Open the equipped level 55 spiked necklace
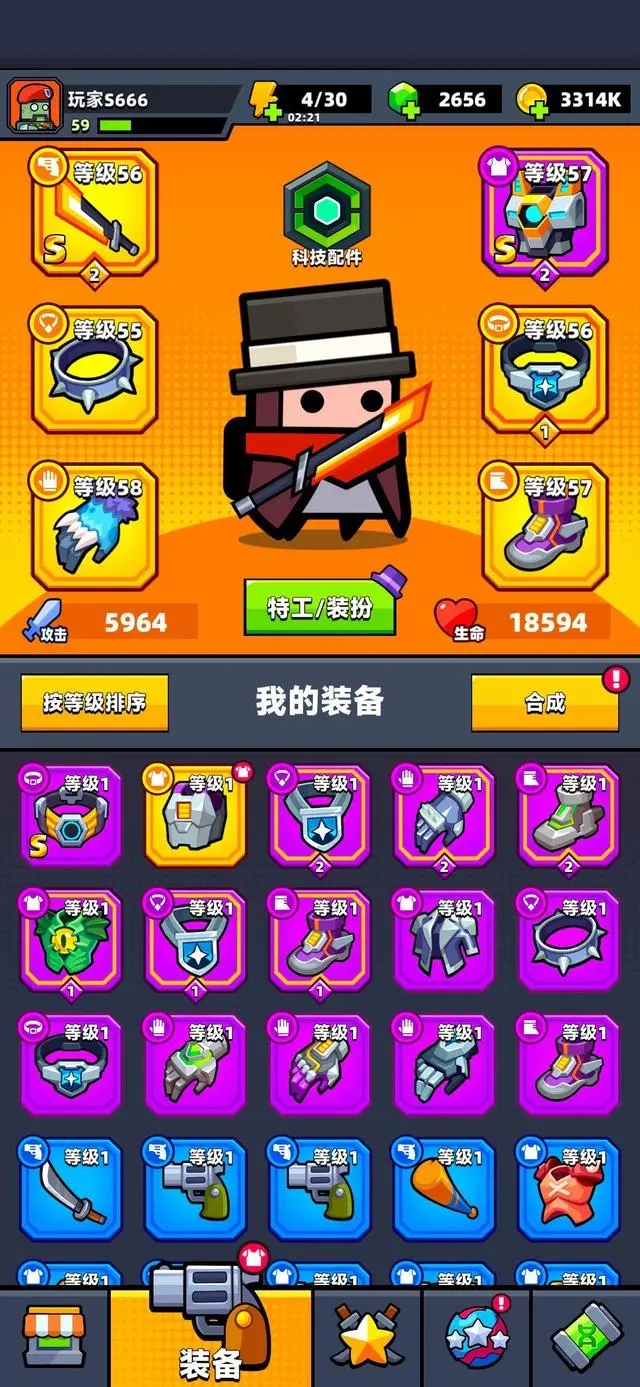The image size is (640, 1387). coord(95,369)
